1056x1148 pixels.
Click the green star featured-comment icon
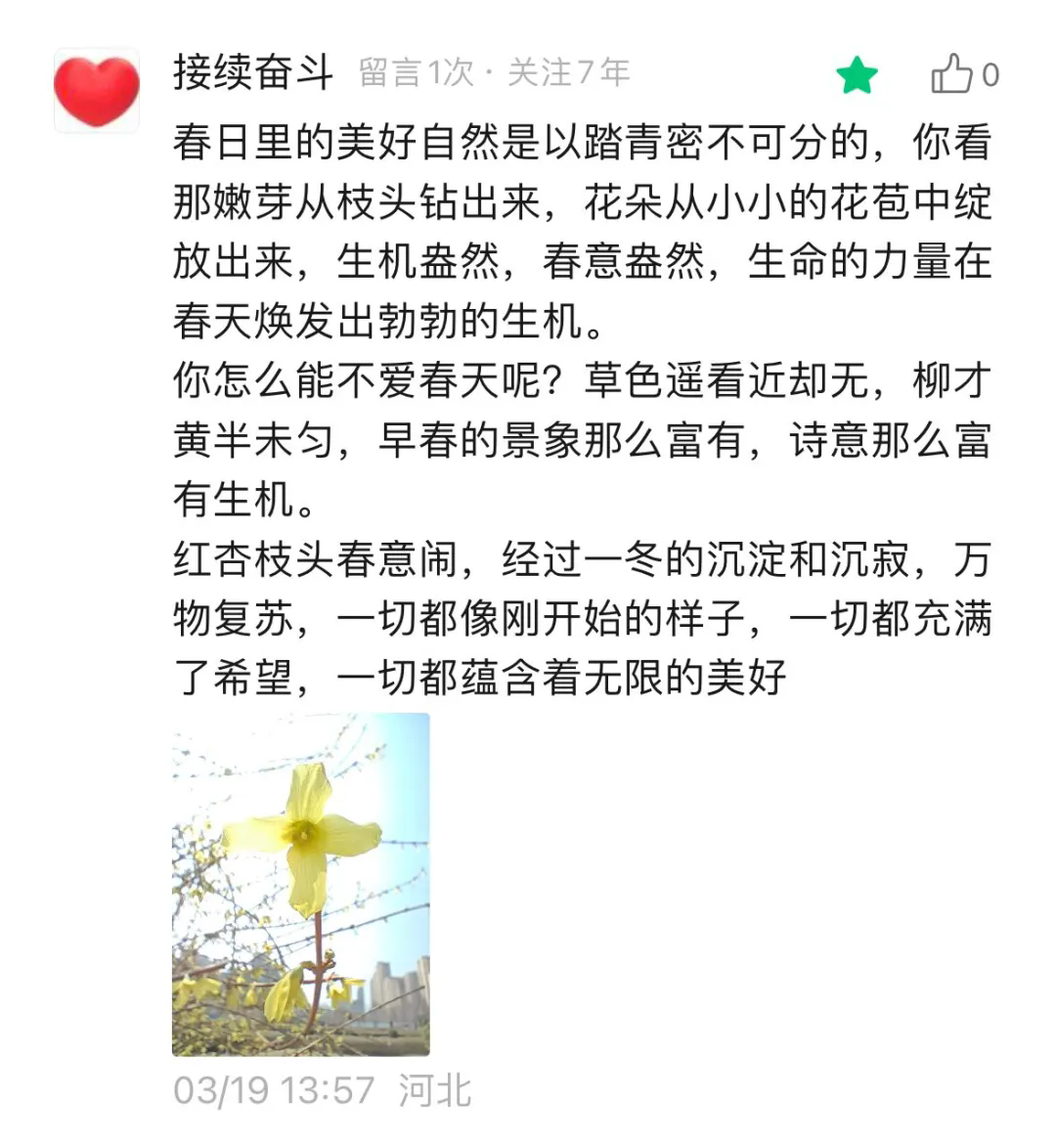coord(856,73)
